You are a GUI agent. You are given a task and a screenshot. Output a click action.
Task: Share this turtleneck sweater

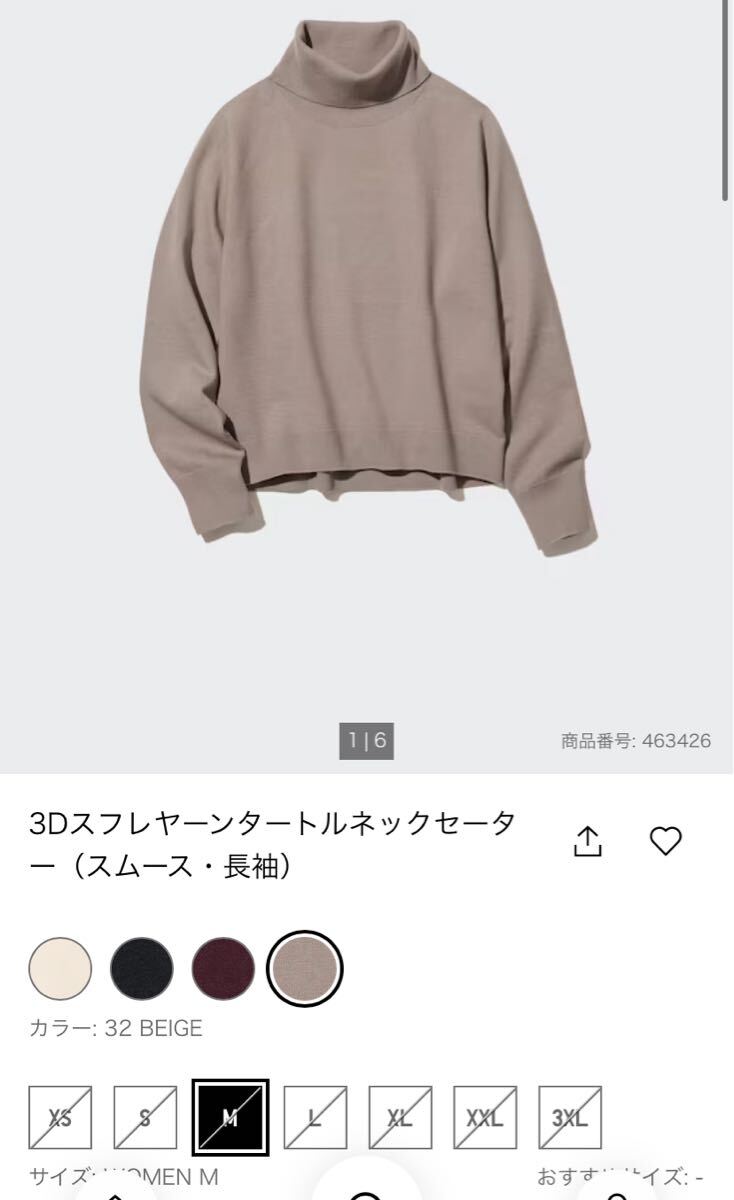point(588,841)
